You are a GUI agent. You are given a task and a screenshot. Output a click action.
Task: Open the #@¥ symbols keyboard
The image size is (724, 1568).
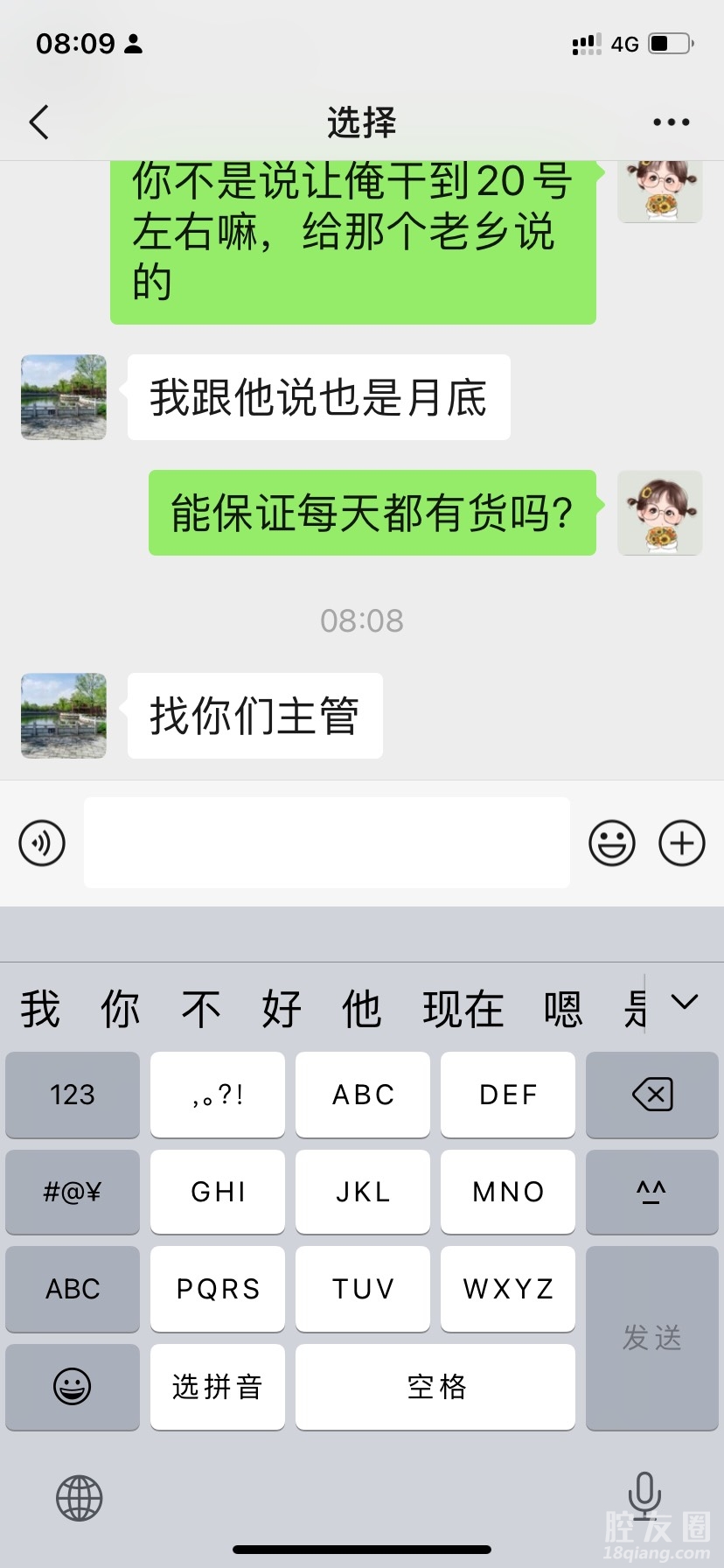pyautogui.click(x=73, y=1192)
